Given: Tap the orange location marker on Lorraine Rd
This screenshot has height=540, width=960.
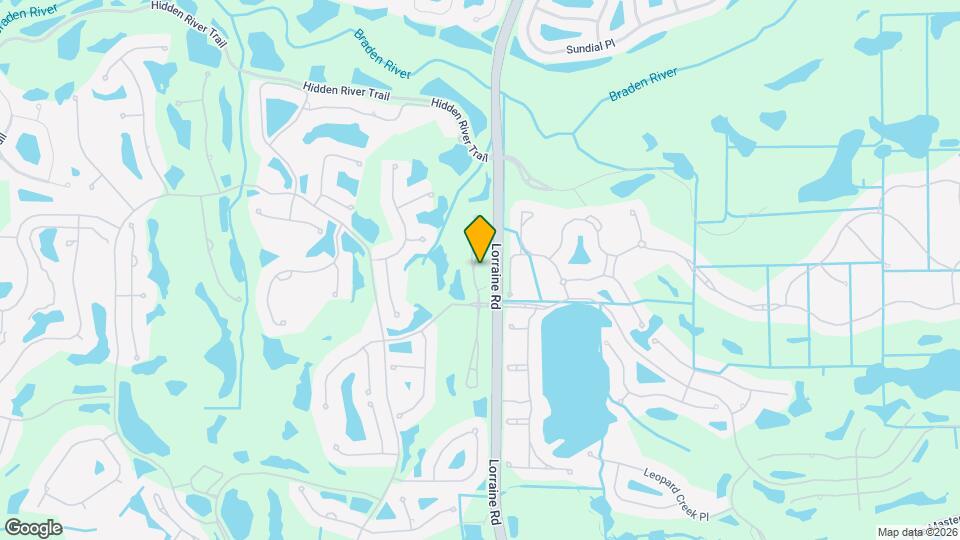Looking at the screenshot, I should point(480,238).
